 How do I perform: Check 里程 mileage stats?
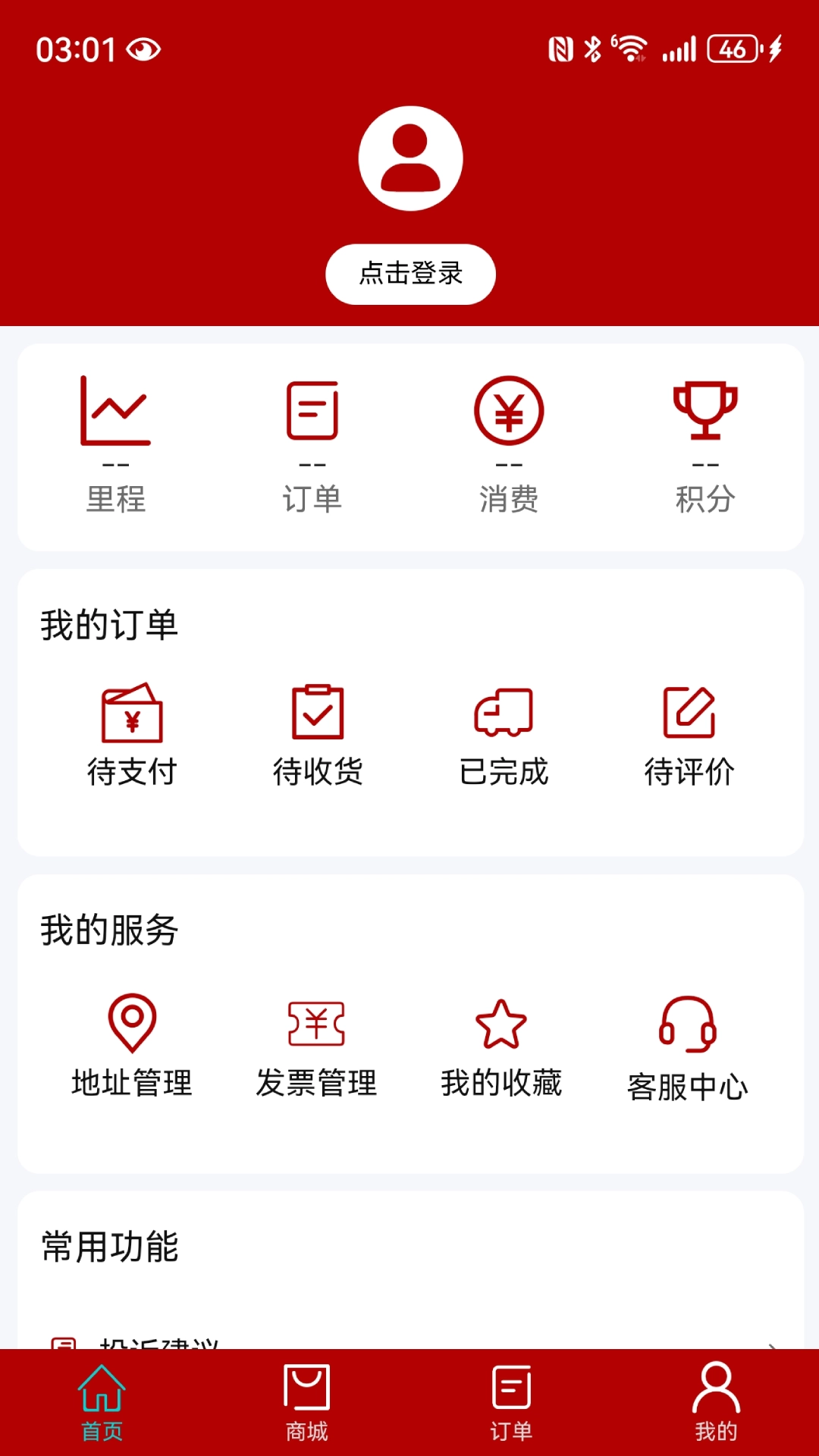[x=115, y=444]
